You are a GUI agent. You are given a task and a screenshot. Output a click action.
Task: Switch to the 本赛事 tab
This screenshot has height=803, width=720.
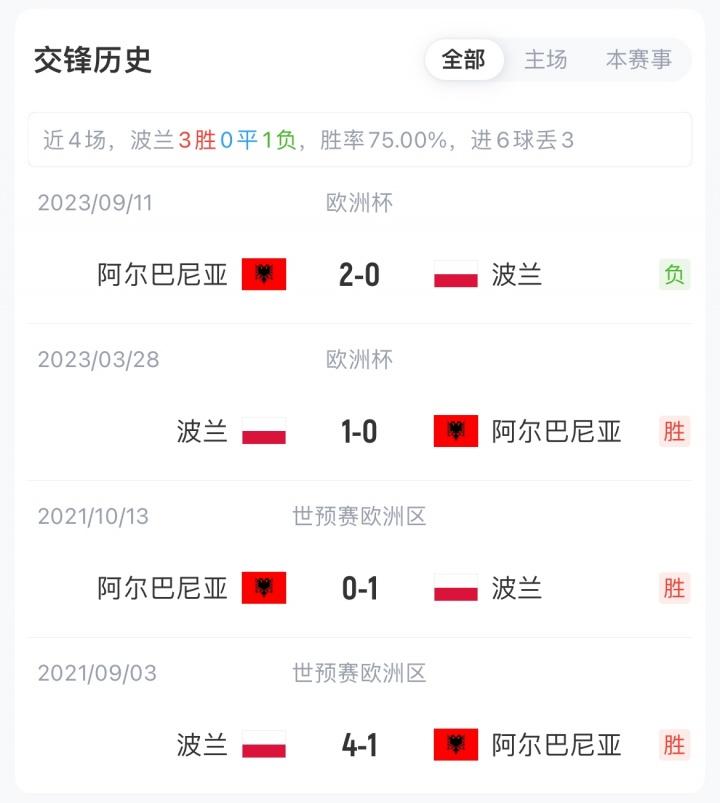tap(638, 60)
